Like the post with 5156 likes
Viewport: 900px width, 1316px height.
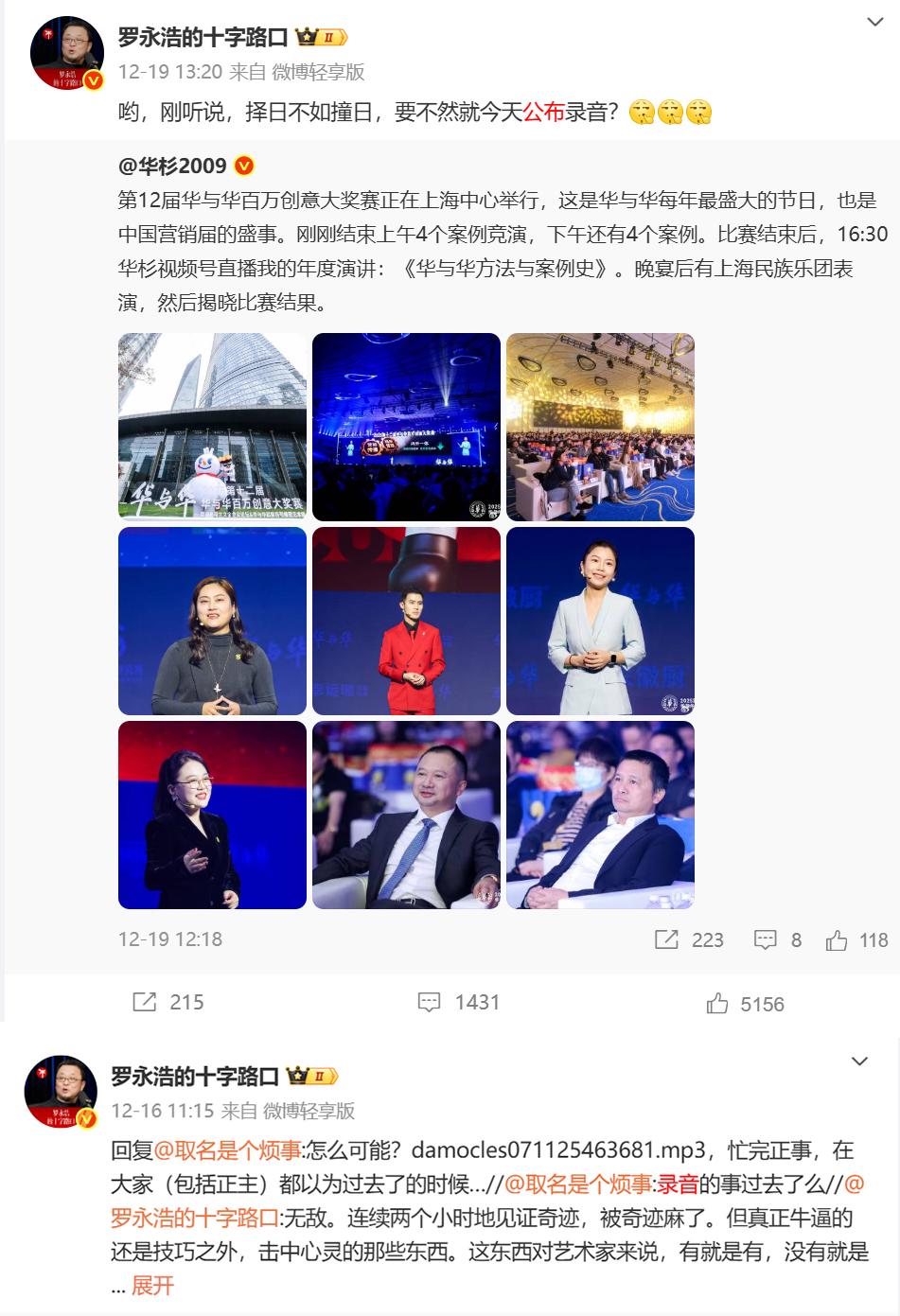pyautogui.click(x=745, y=1004)
